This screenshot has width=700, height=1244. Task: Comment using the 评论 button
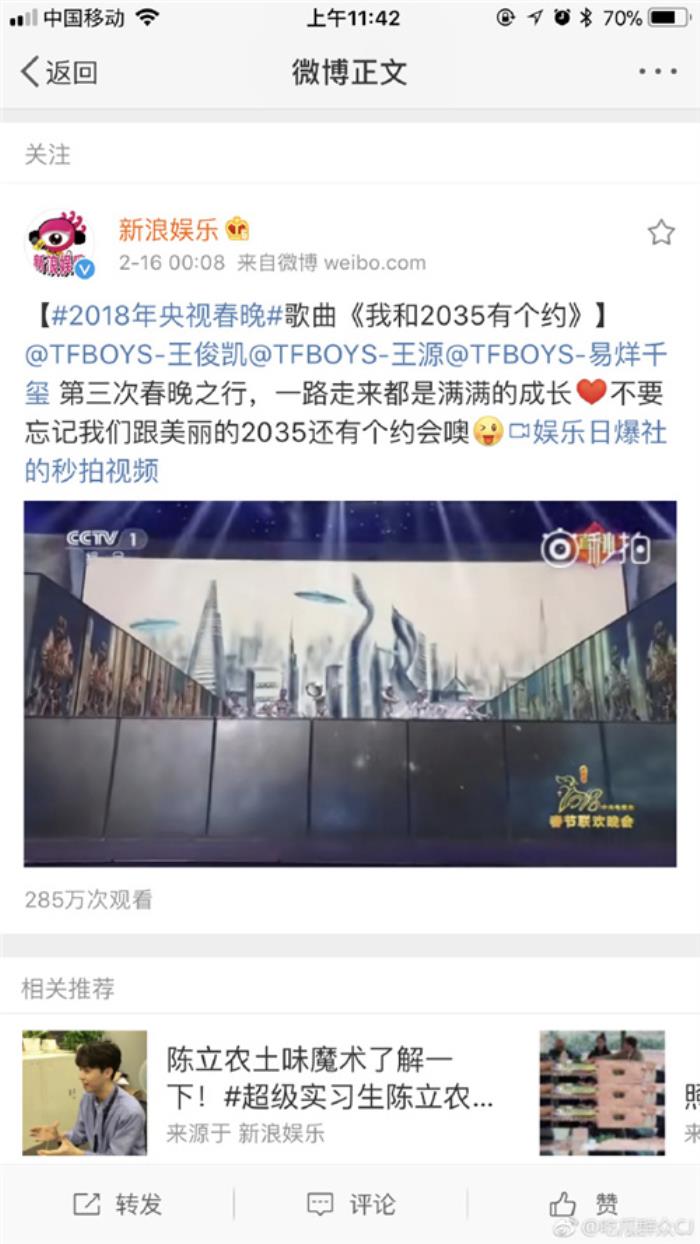click(x=351, y=1204)
